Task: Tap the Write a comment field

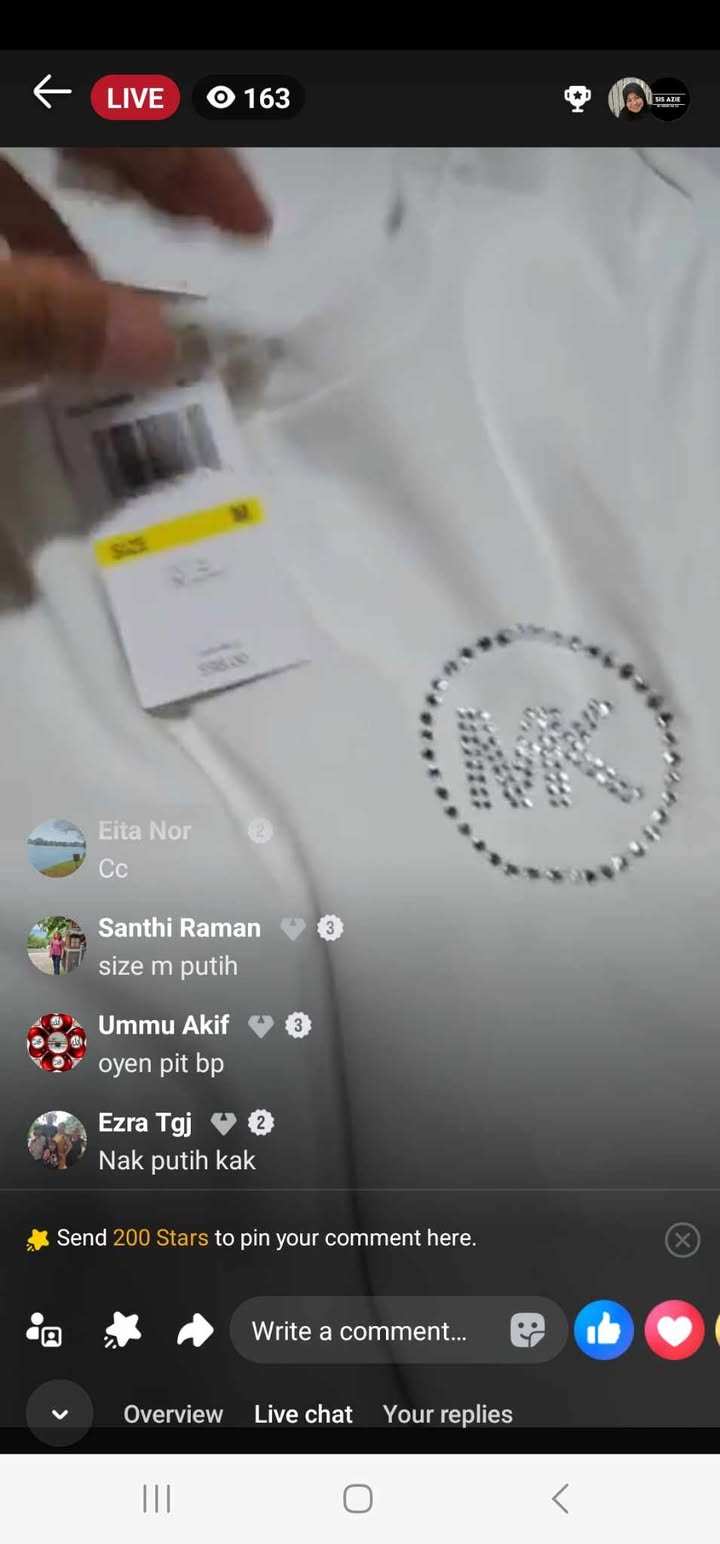Action: (x=360, y=1331)
